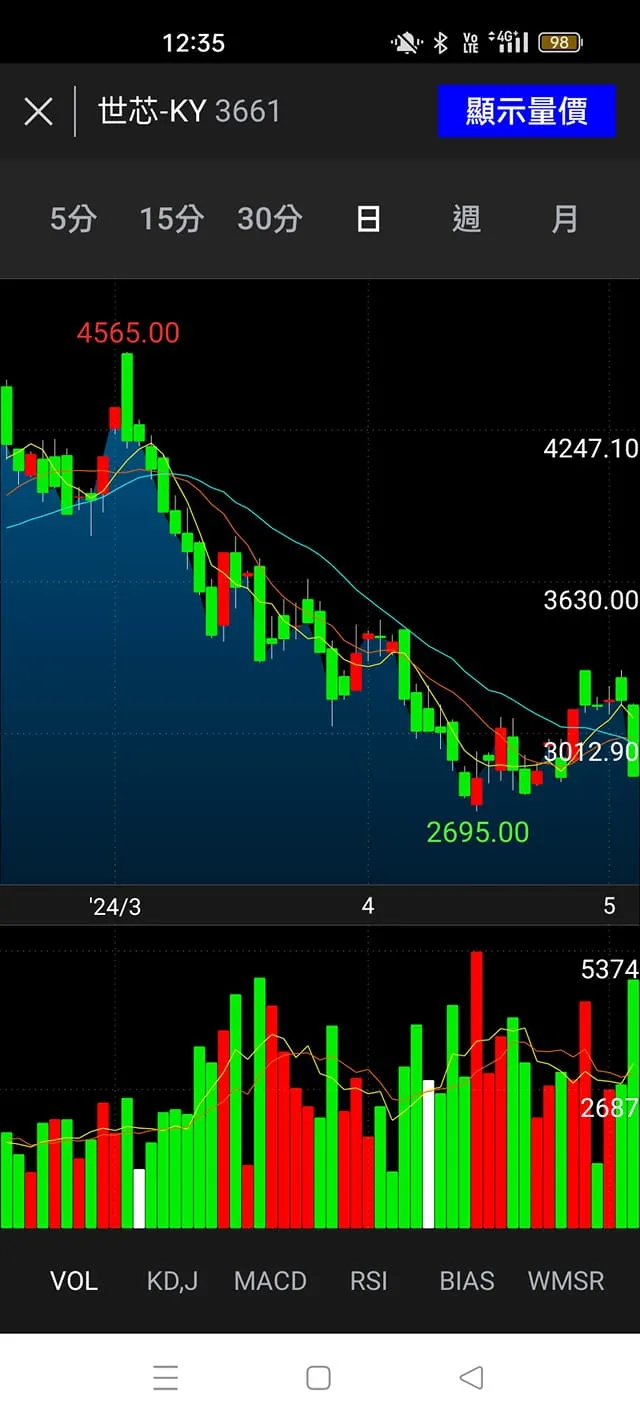This screenshot has height=1422, width=640.
Task: Go to the system home screen
Action: (319, 1378)
